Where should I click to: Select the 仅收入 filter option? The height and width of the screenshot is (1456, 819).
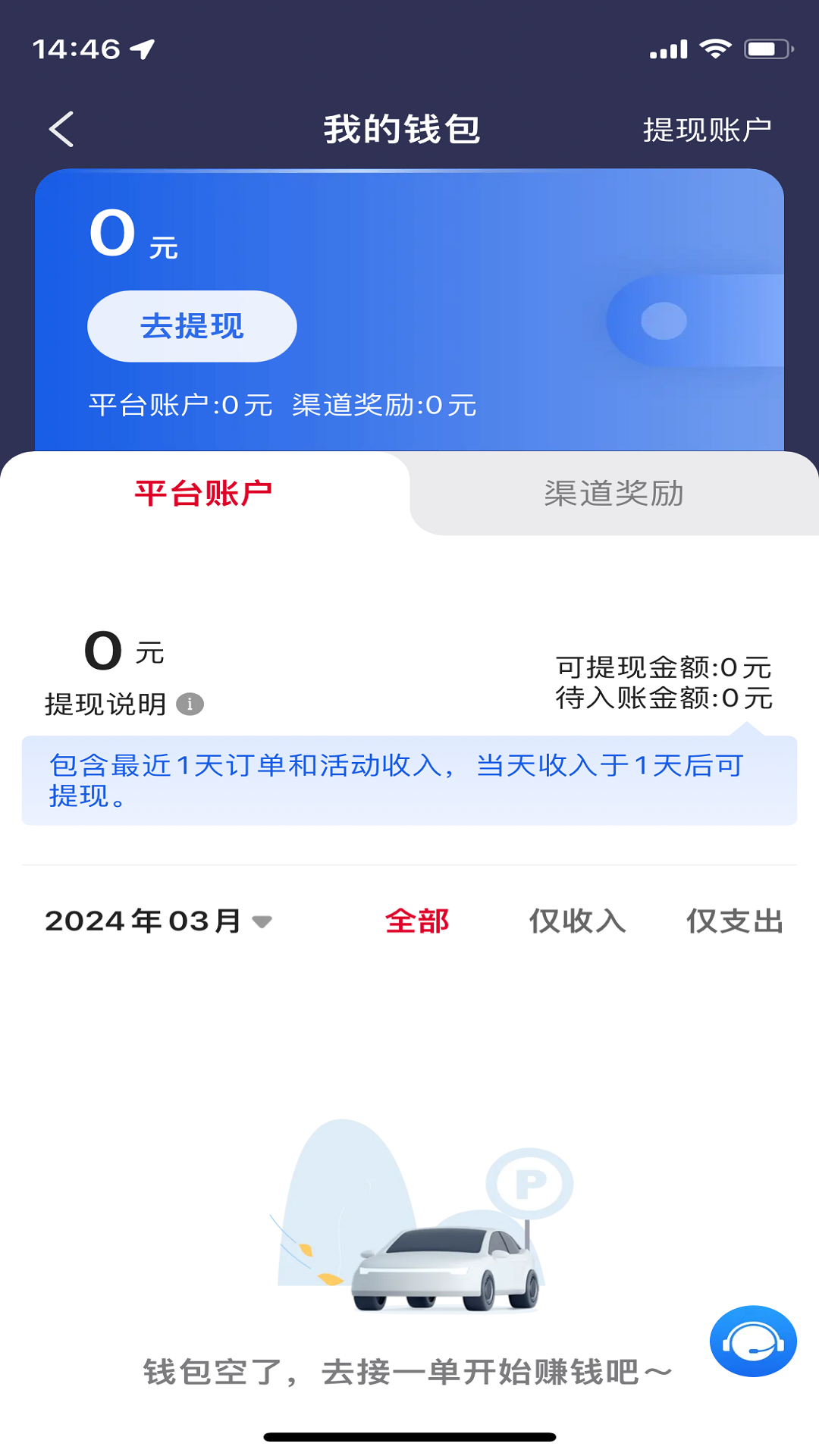coord(576,921)
